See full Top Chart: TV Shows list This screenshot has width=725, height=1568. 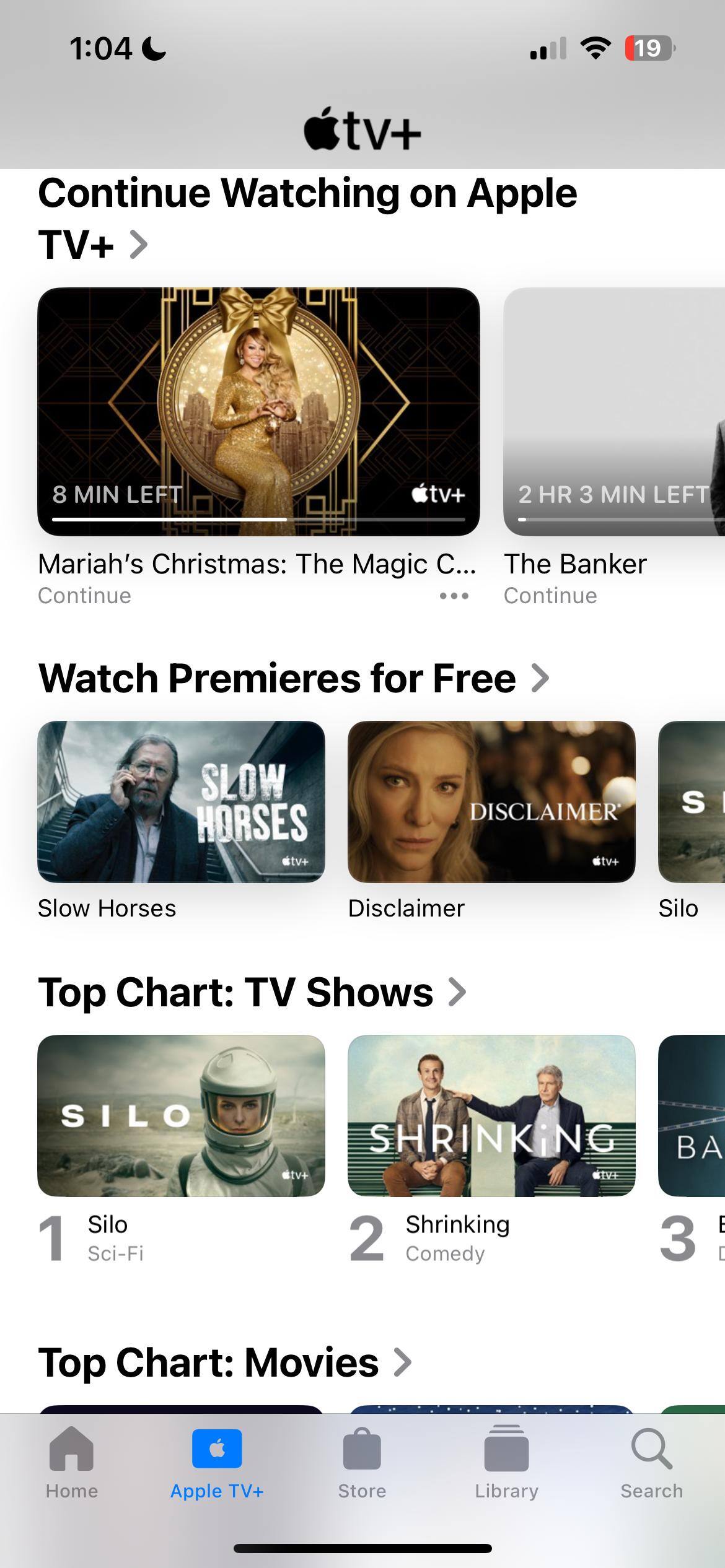pyautogui.click(x=457, y=991)
